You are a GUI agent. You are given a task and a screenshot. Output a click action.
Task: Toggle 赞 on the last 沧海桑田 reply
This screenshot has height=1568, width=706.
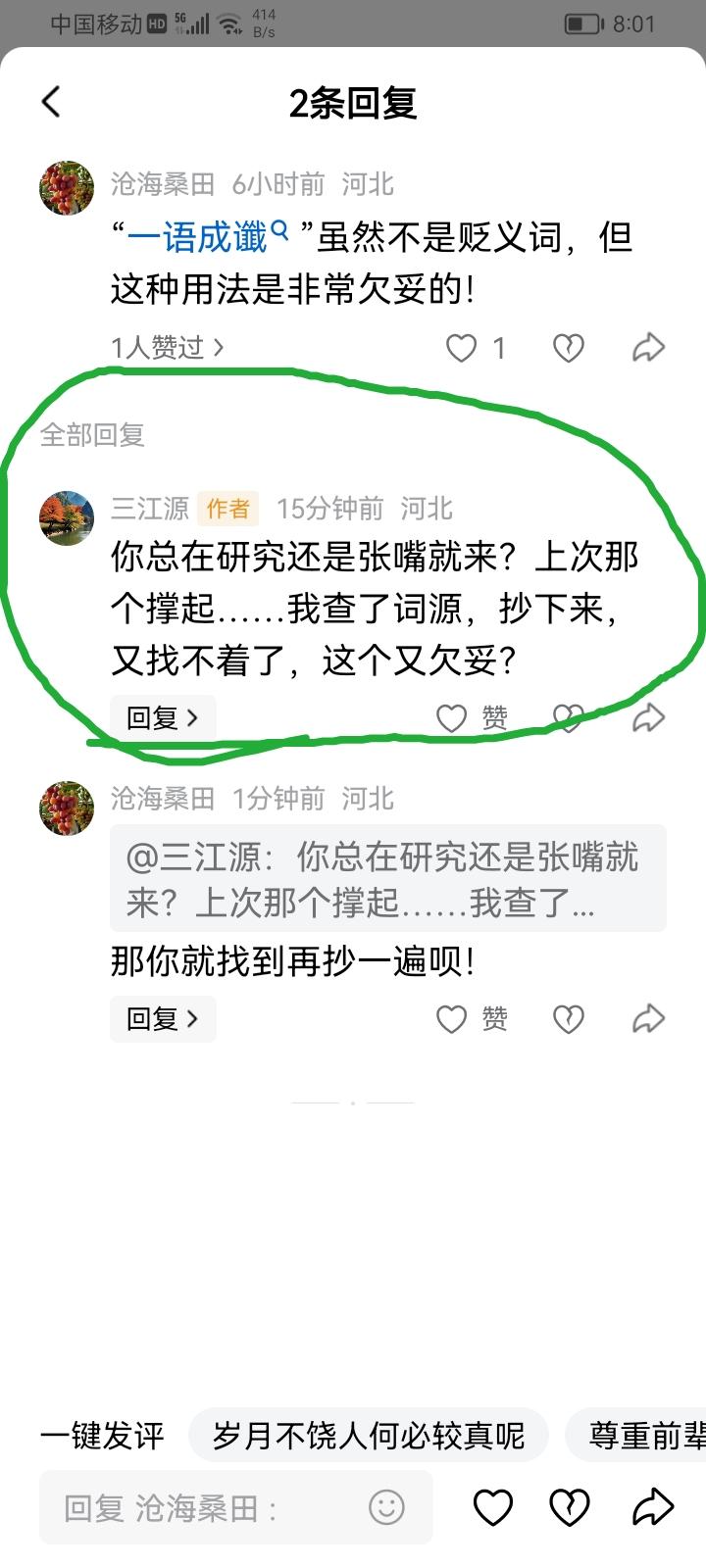point(471,1019)
